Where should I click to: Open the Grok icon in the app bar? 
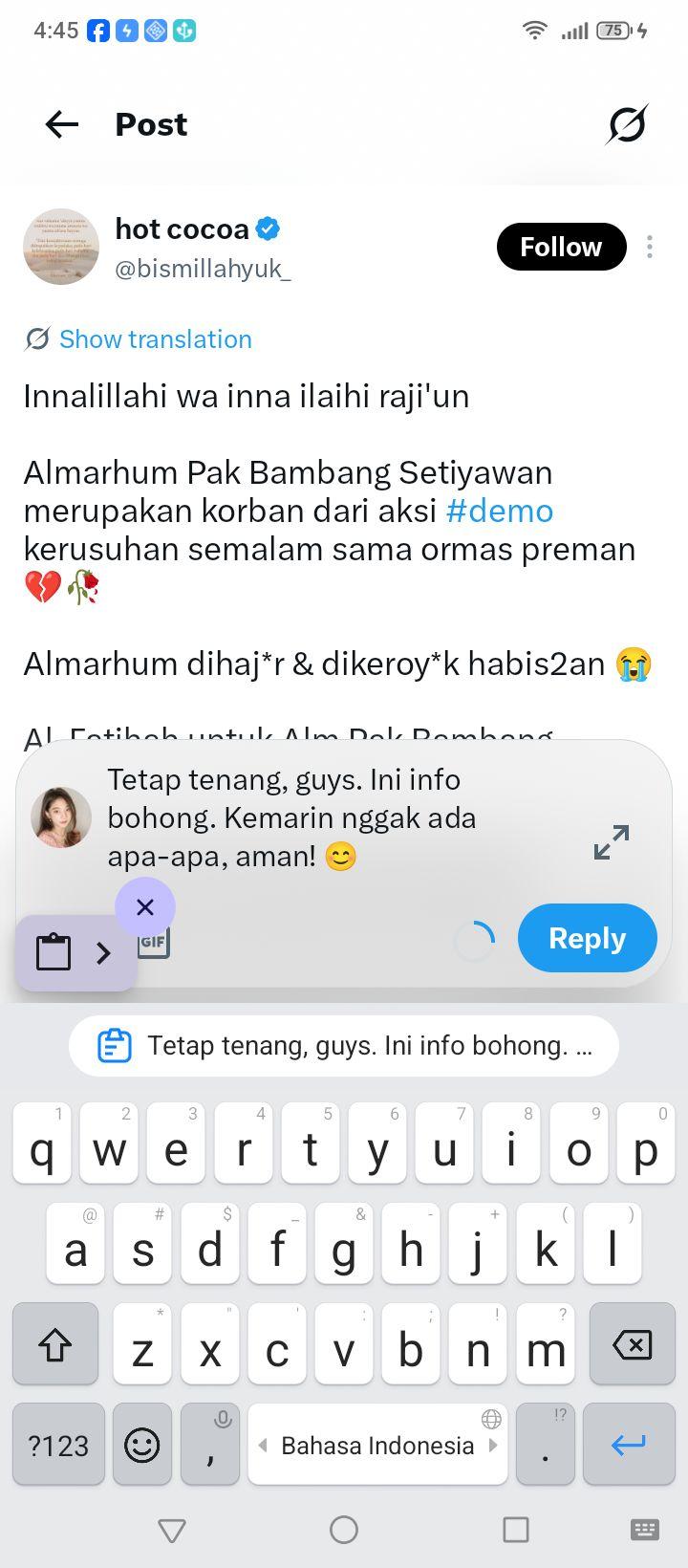click(627, 124)
